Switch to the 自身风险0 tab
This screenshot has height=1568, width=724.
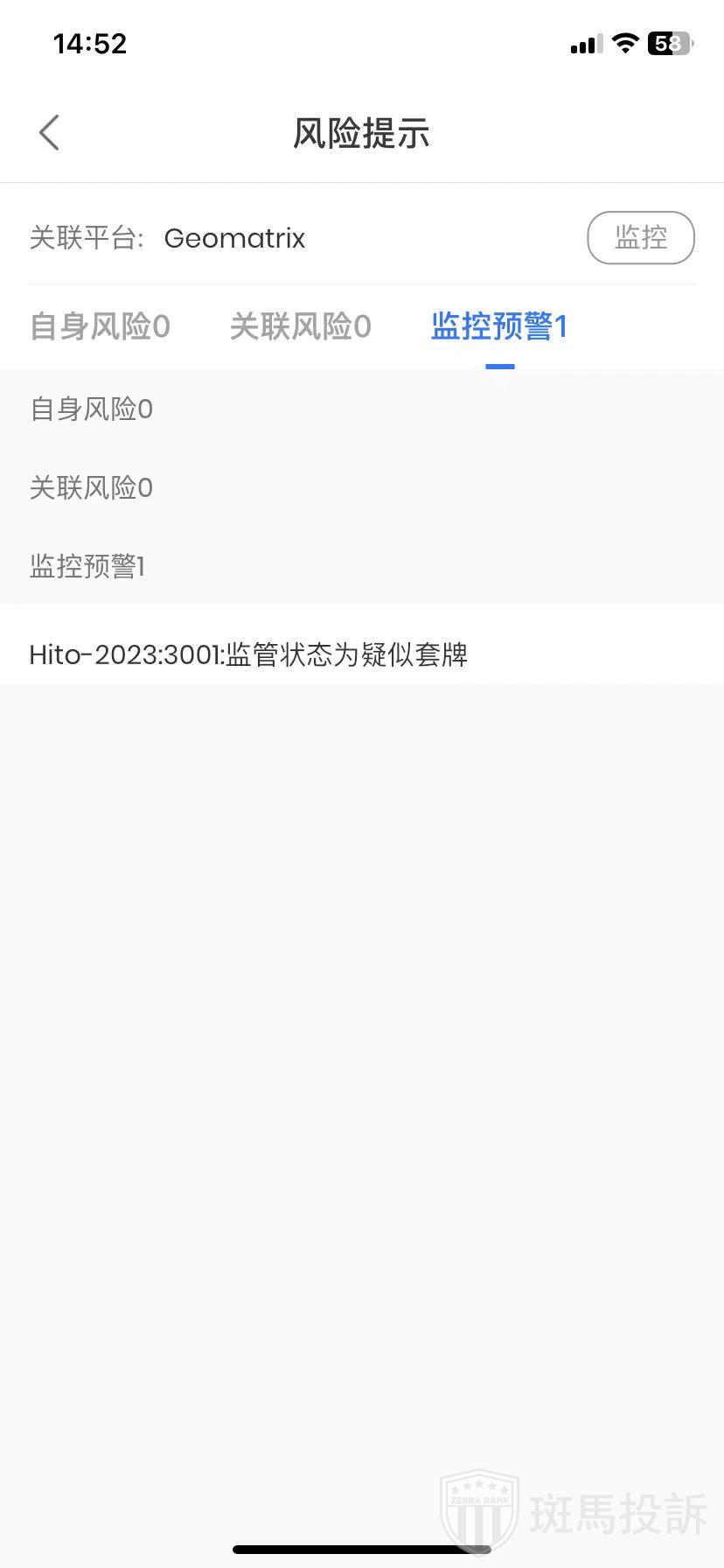pos(100,326)
